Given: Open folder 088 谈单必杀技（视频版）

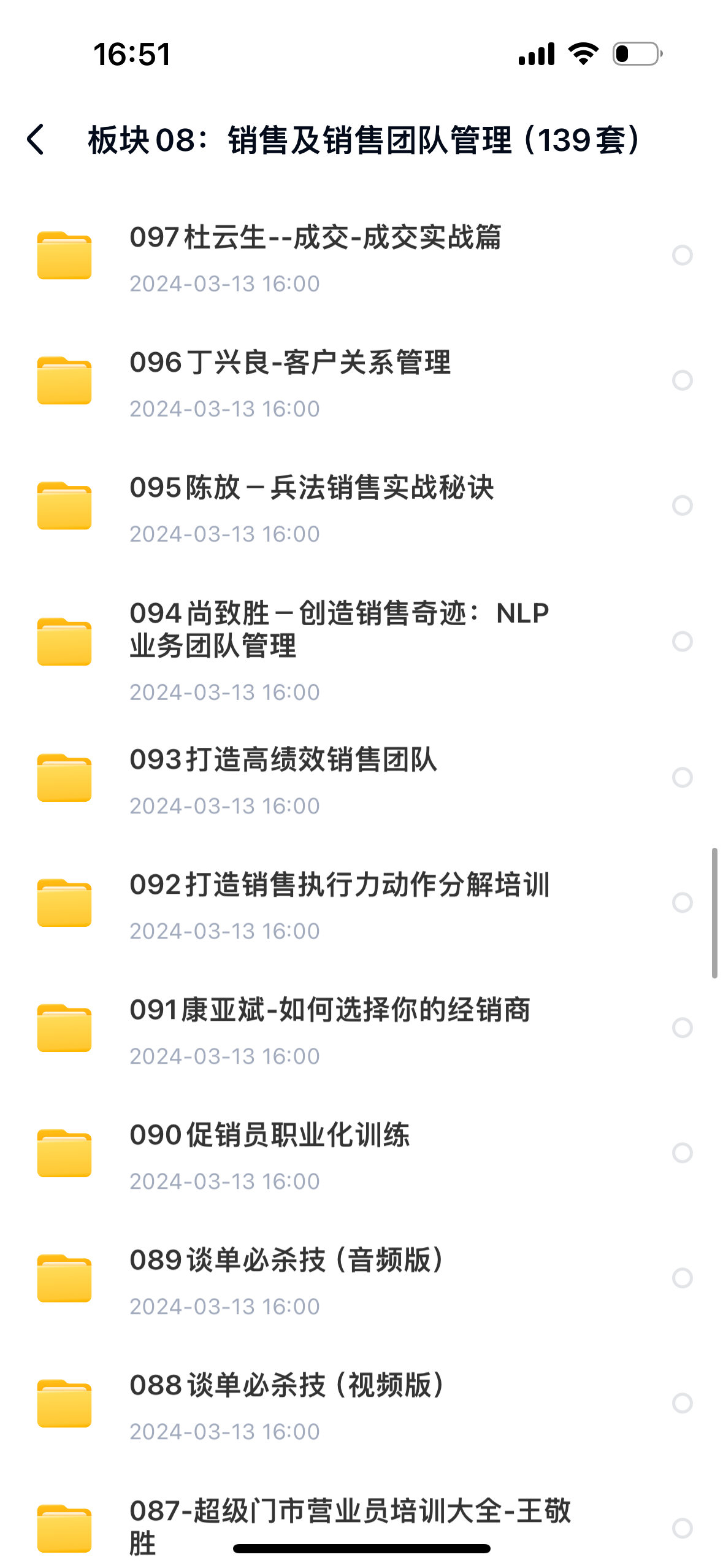Looking at the screenshot, I should pos(287,1385).
